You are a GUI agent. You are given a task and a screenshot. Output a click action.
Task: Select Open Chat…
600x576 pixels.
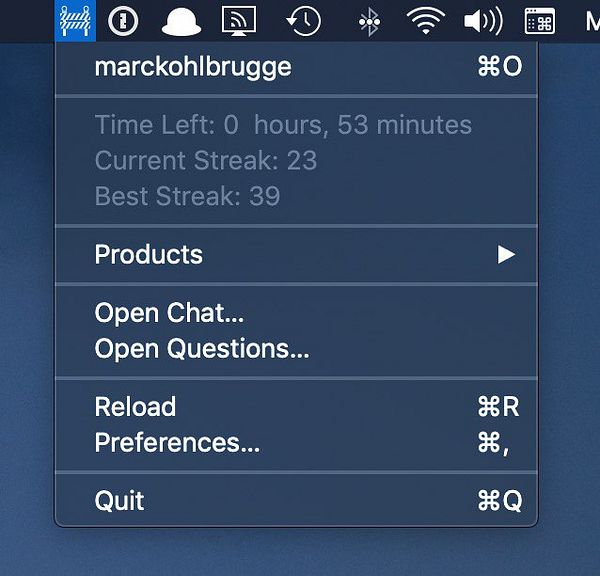click(x=169, y=313)
